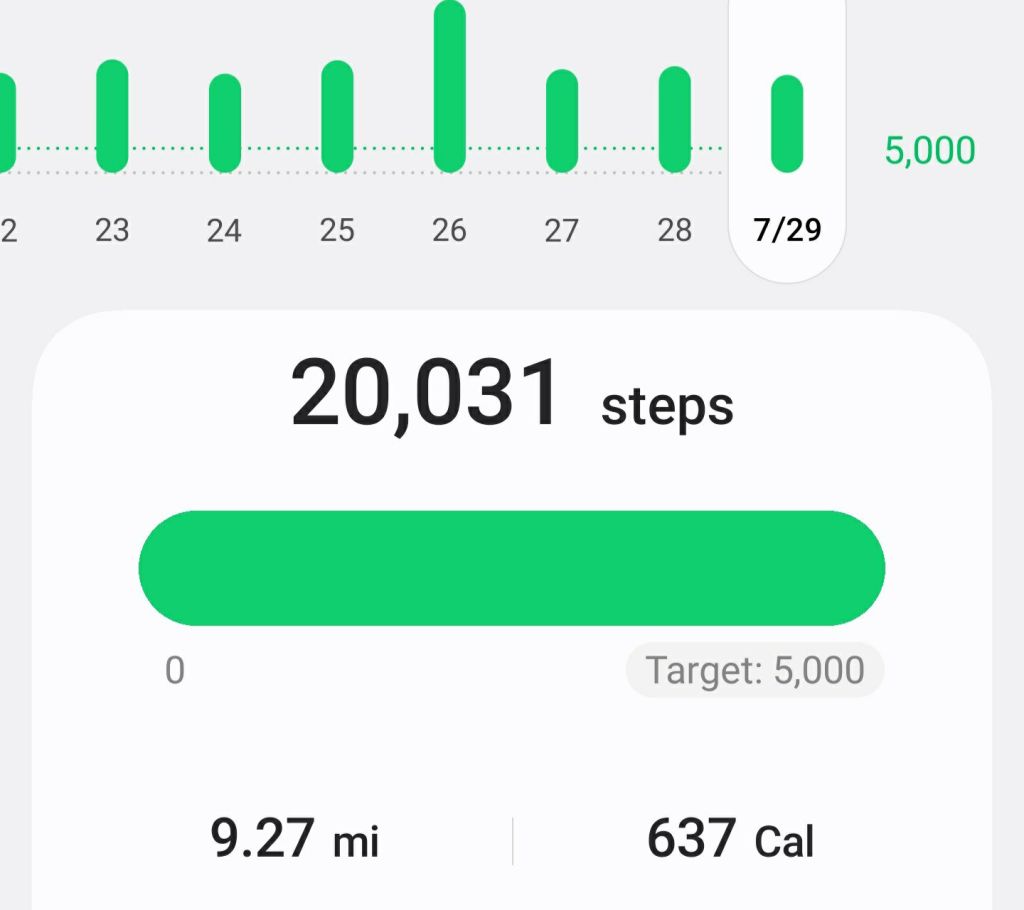Select the bar for day 23
Viewport: 1024px width, 910px height.
[112, 116]
